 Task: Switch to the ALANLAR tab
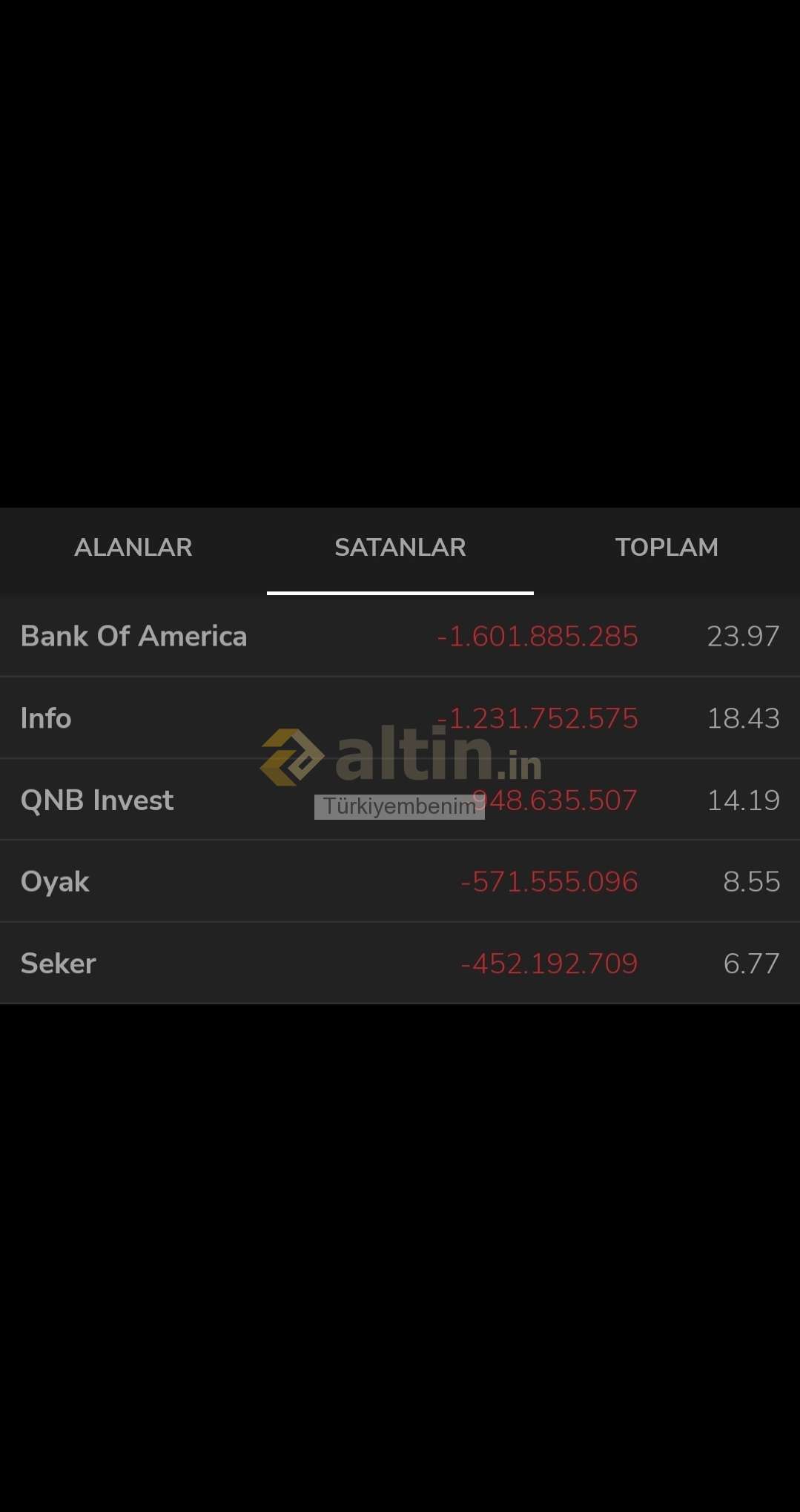(133, 548)
